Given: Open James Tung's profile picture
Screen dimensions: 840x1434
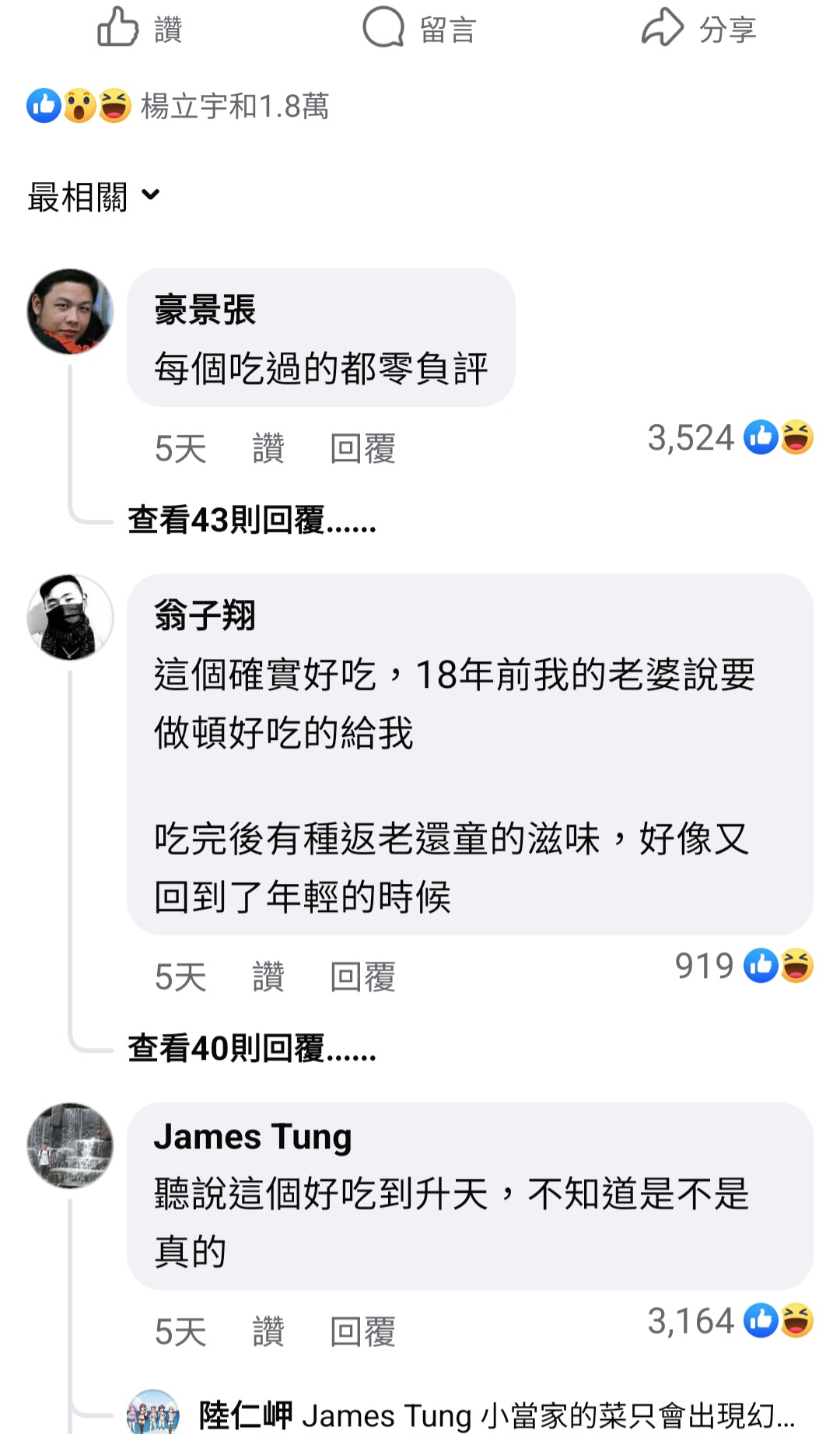Looking at the screenshot, I should click(x=70, y=1145).
